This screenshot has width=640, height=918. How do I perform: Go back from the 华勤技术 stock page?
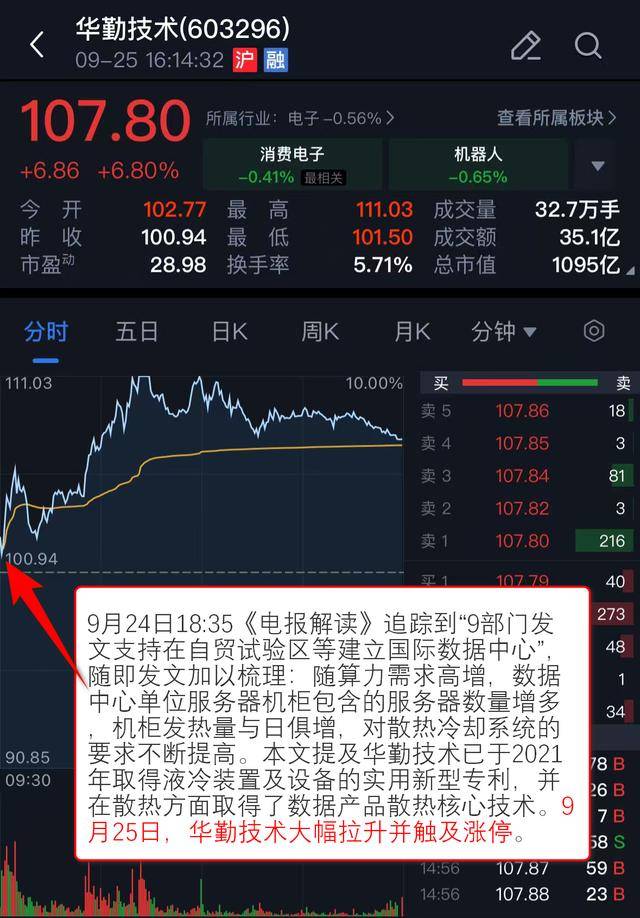(x=37, y=45)
